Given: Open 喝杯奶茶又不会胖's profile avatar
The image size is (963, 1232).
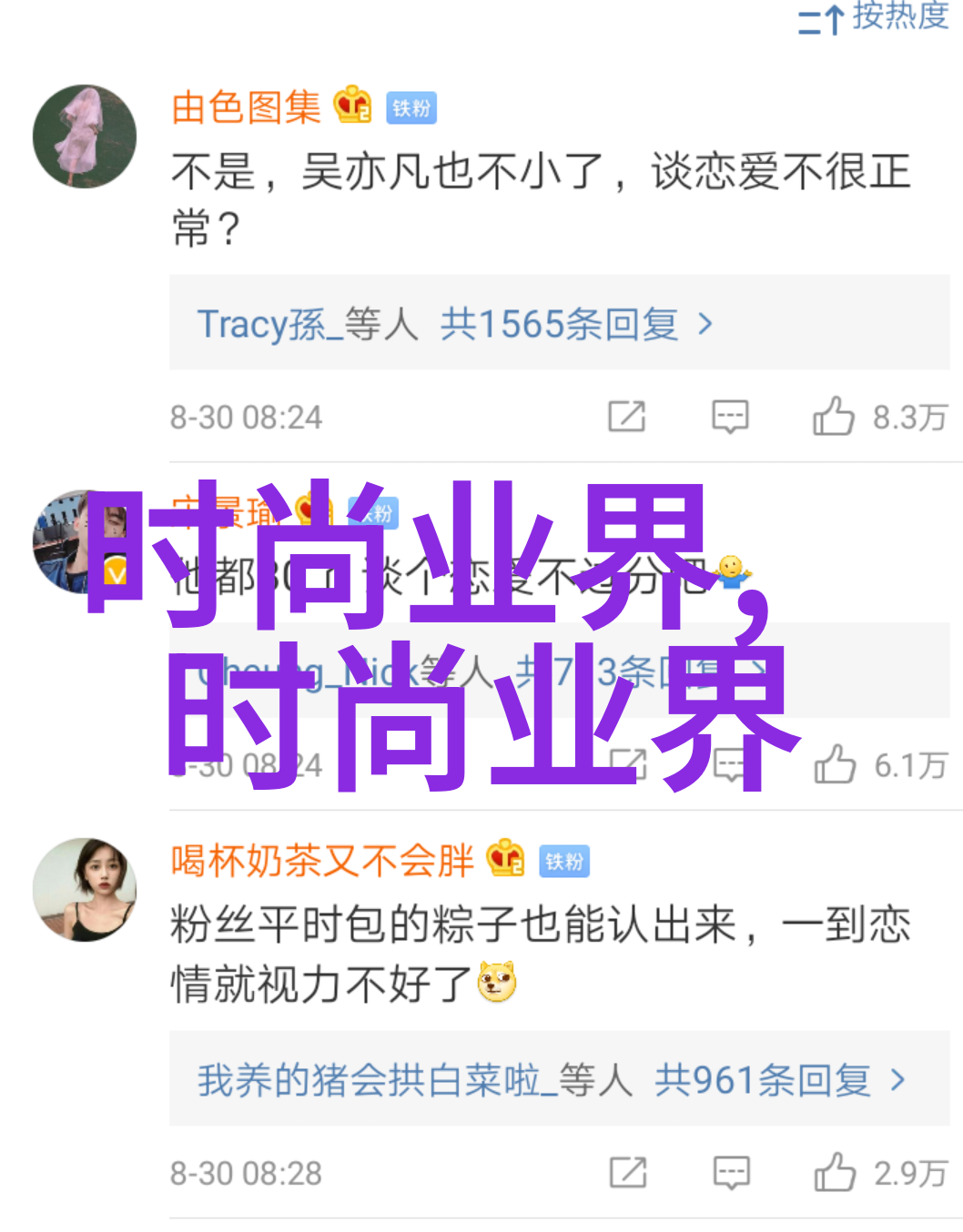Looking at the screenshot, I should [85, 890].
